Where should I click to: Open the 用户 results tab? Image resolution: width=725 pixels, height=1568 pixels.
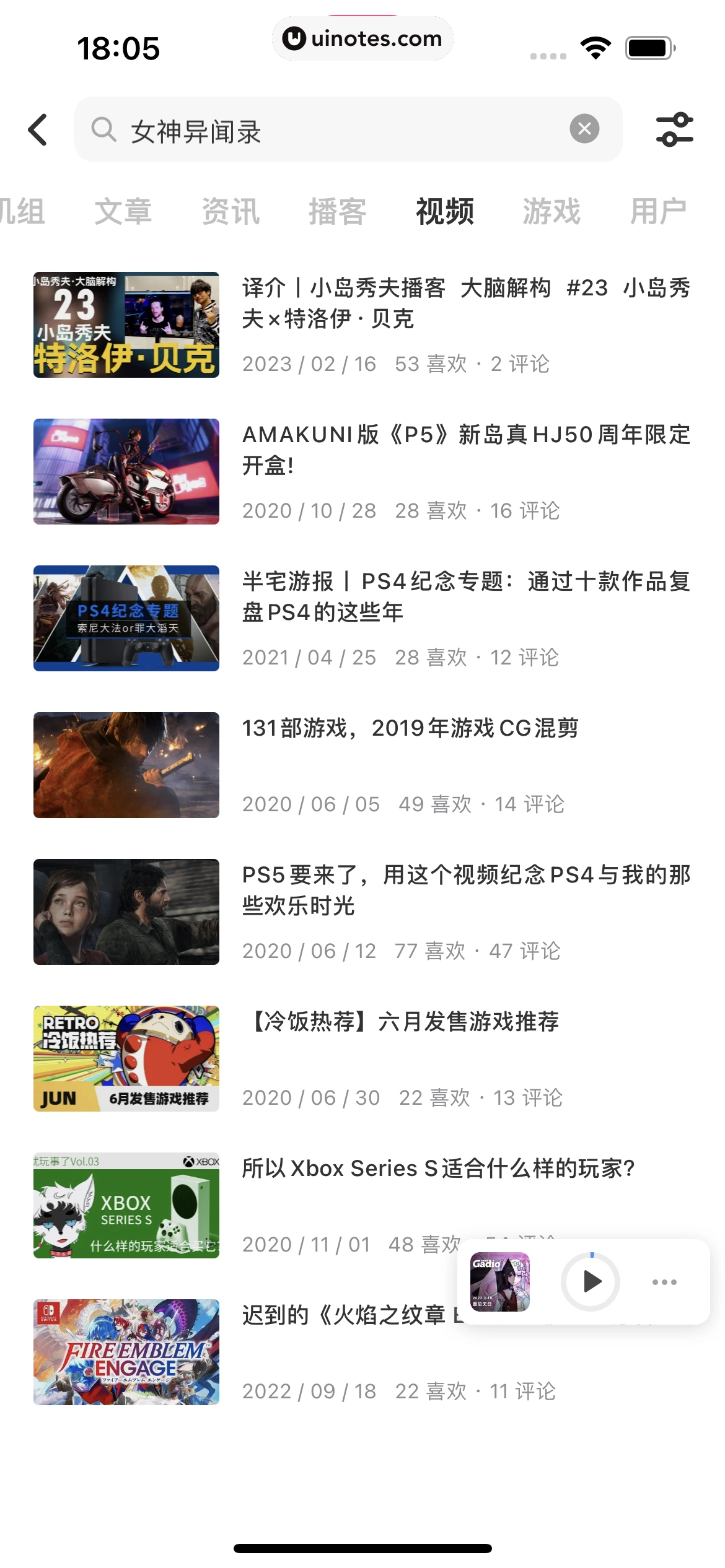click(658, 212)
